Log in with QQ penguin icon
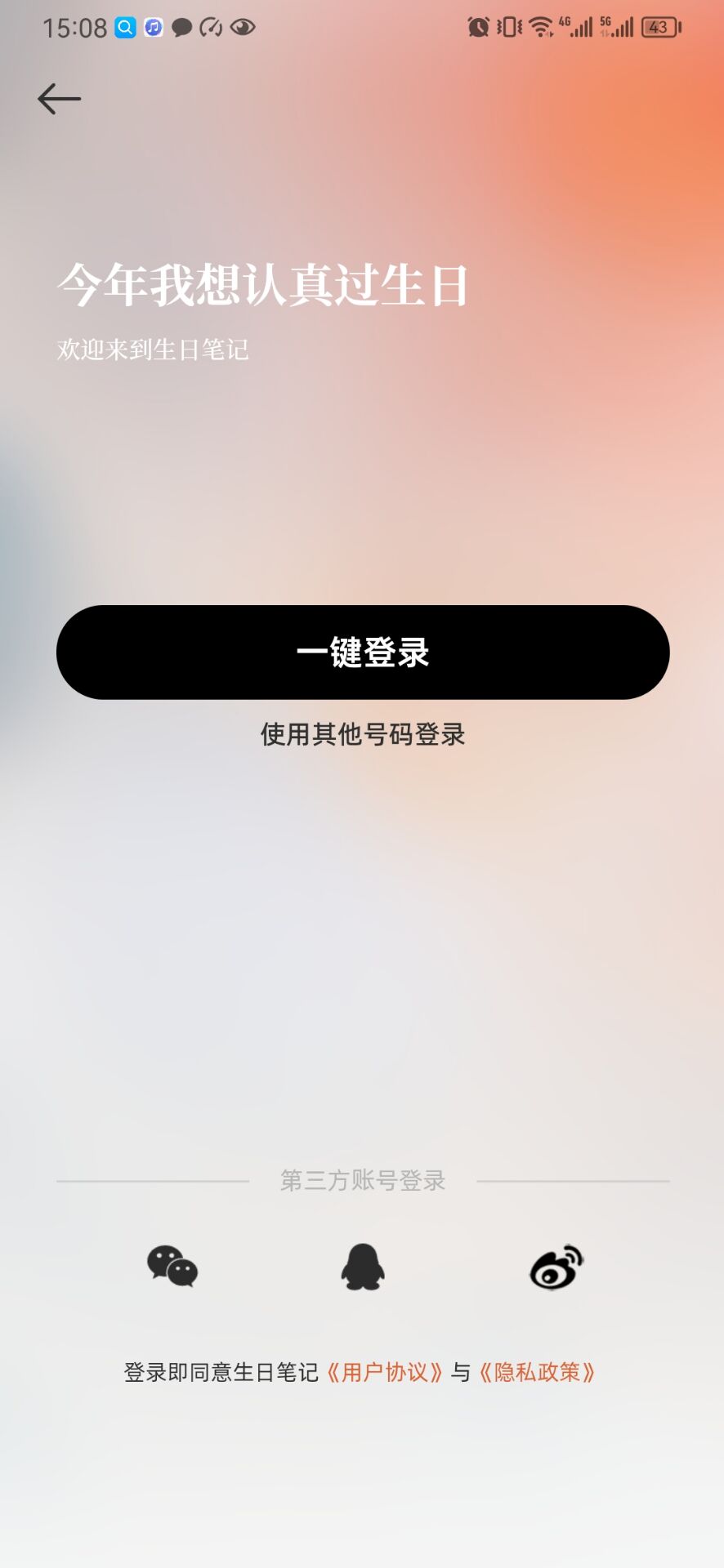Image resolution: width=724 pixels, height=1568 pixels. click(363, 1267)
